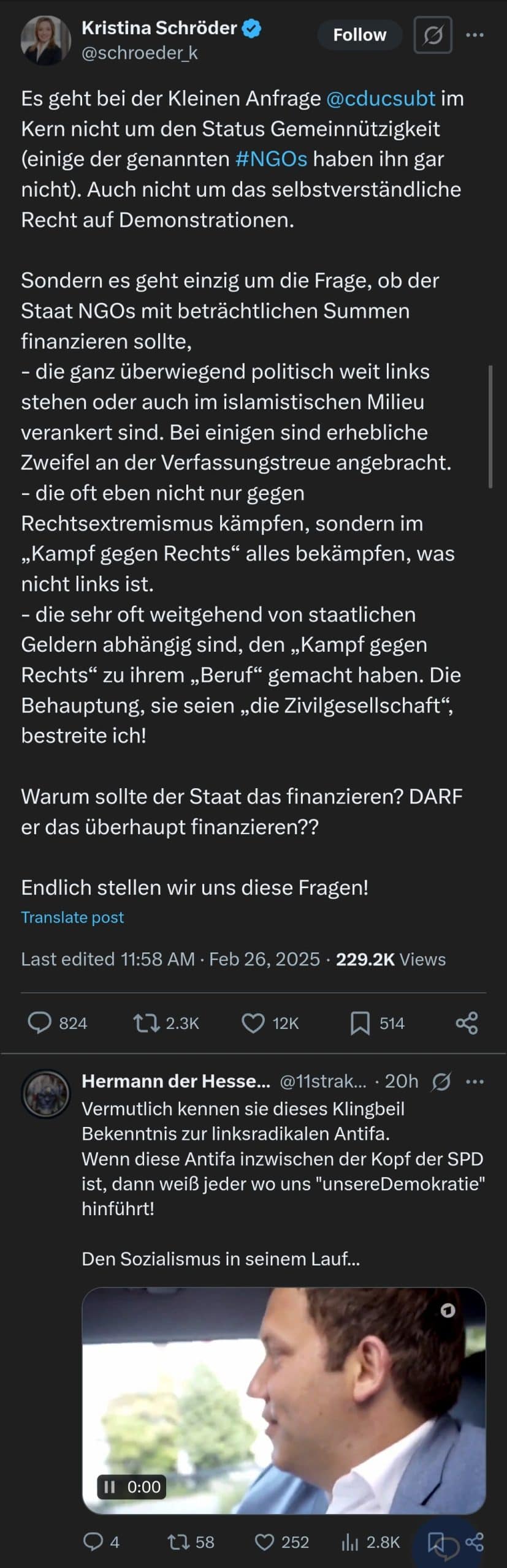Tap Translate post

(72, 918)
